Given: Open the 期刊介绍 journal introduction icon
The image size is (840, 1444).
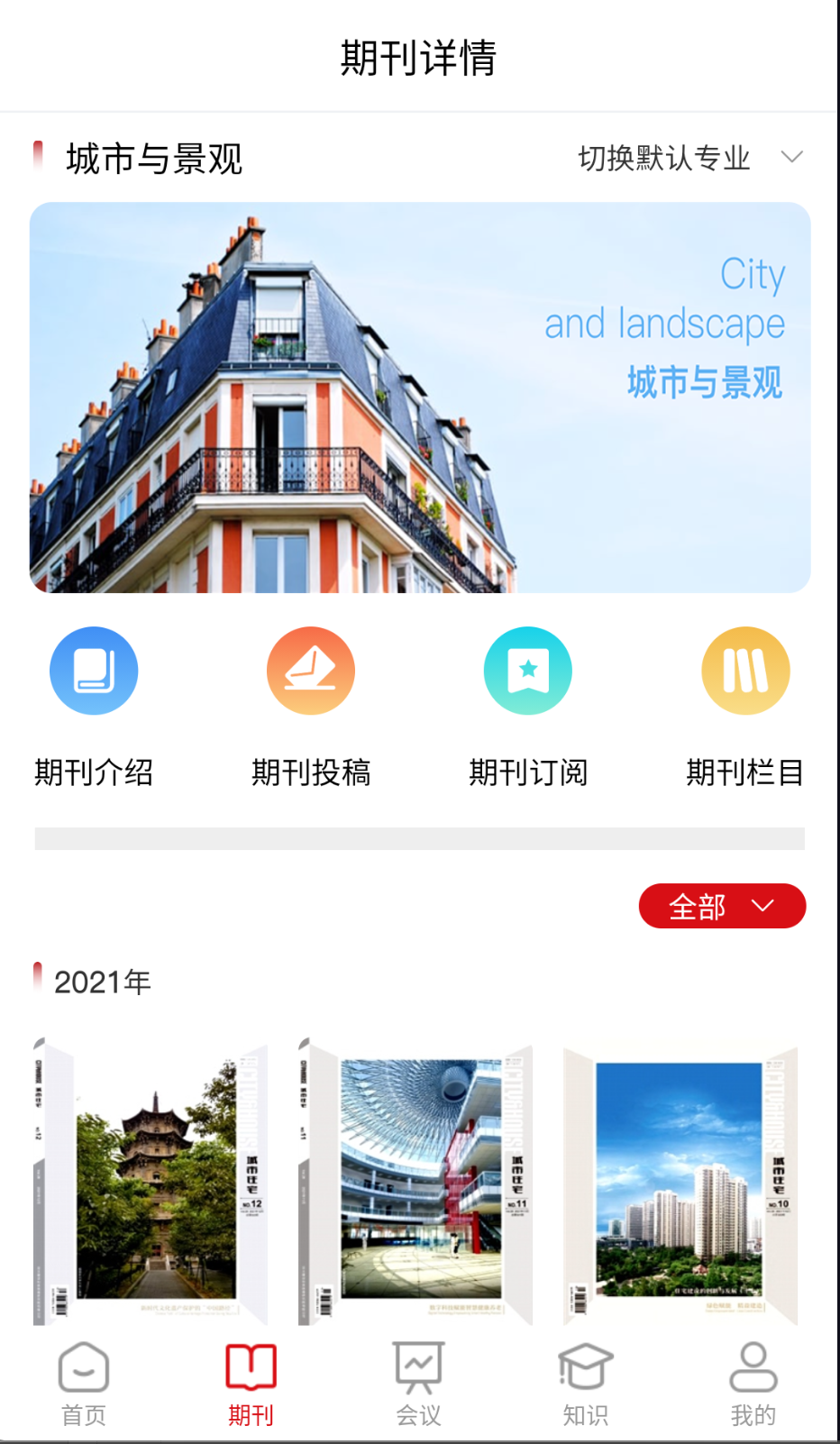Looking at the screenshot, I should pos(94,671).
